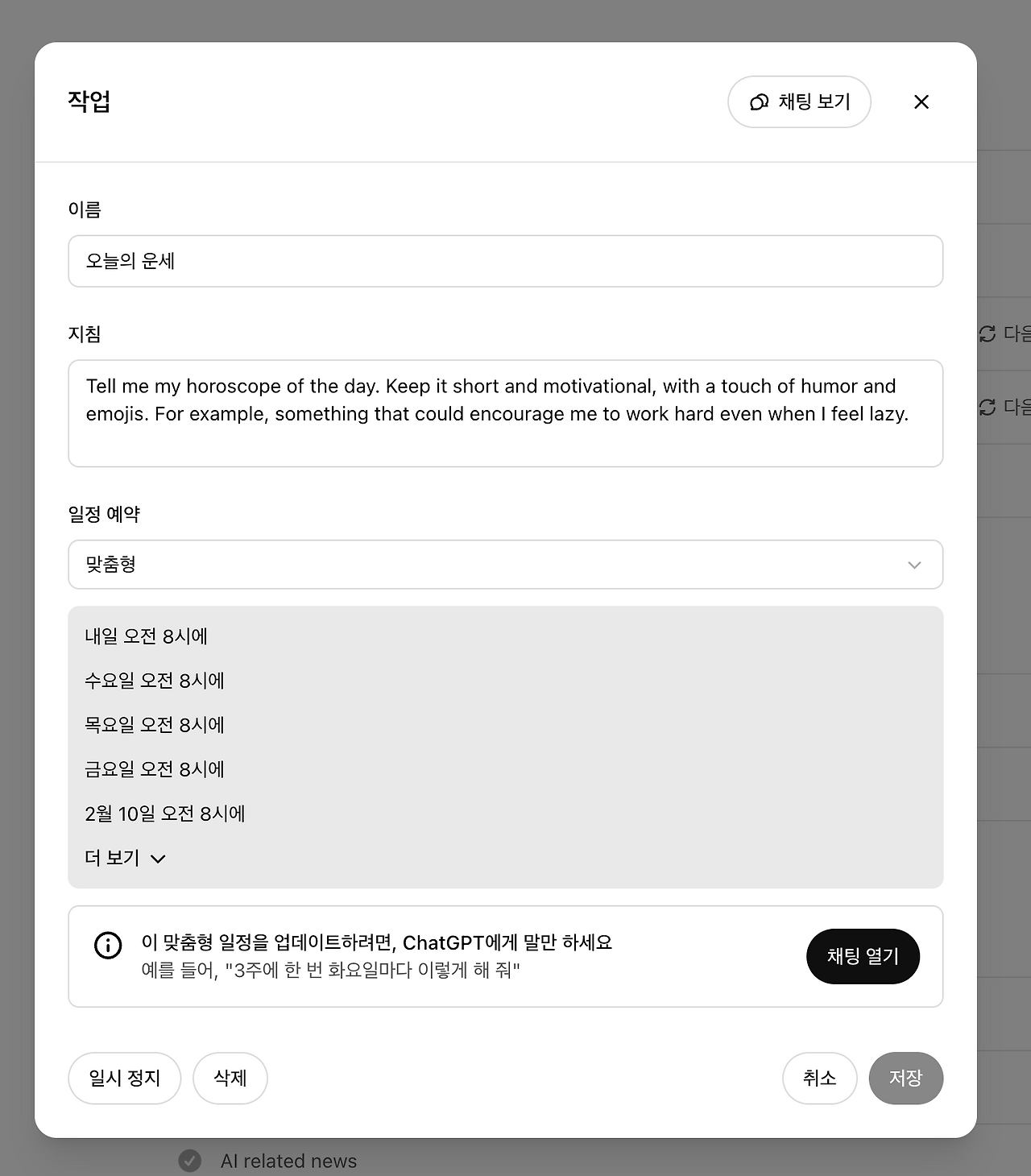Image resolution: width=1031 pixels, height=1176 pixels.
Task: Tap the 채팅 열기 button
Action: [863, 956]
